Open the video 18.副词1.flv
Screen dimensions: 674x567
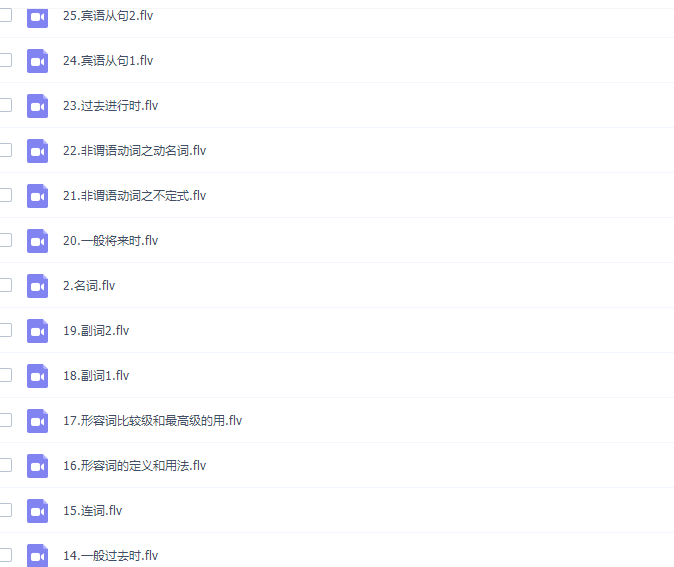95,376
